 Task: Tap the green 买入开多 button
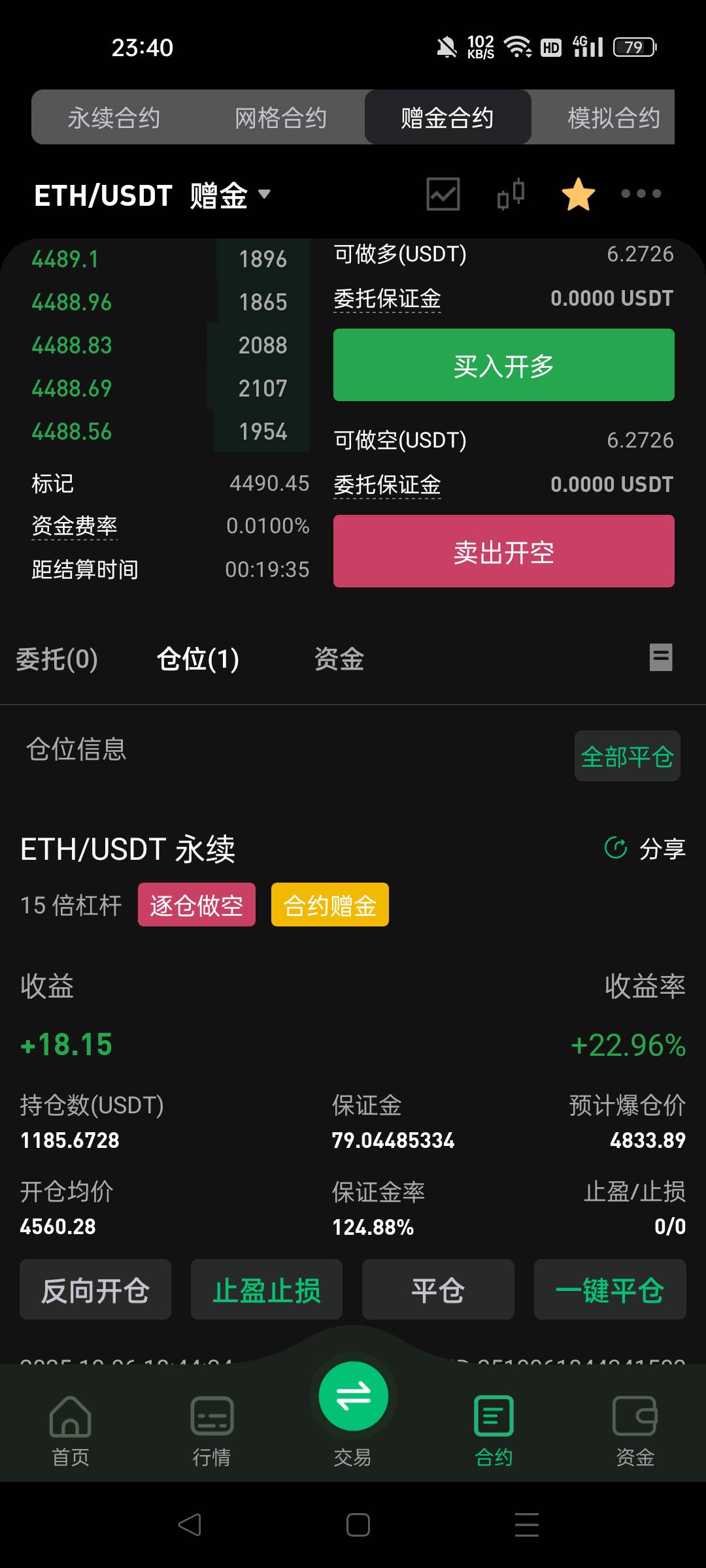coord(504,365)
